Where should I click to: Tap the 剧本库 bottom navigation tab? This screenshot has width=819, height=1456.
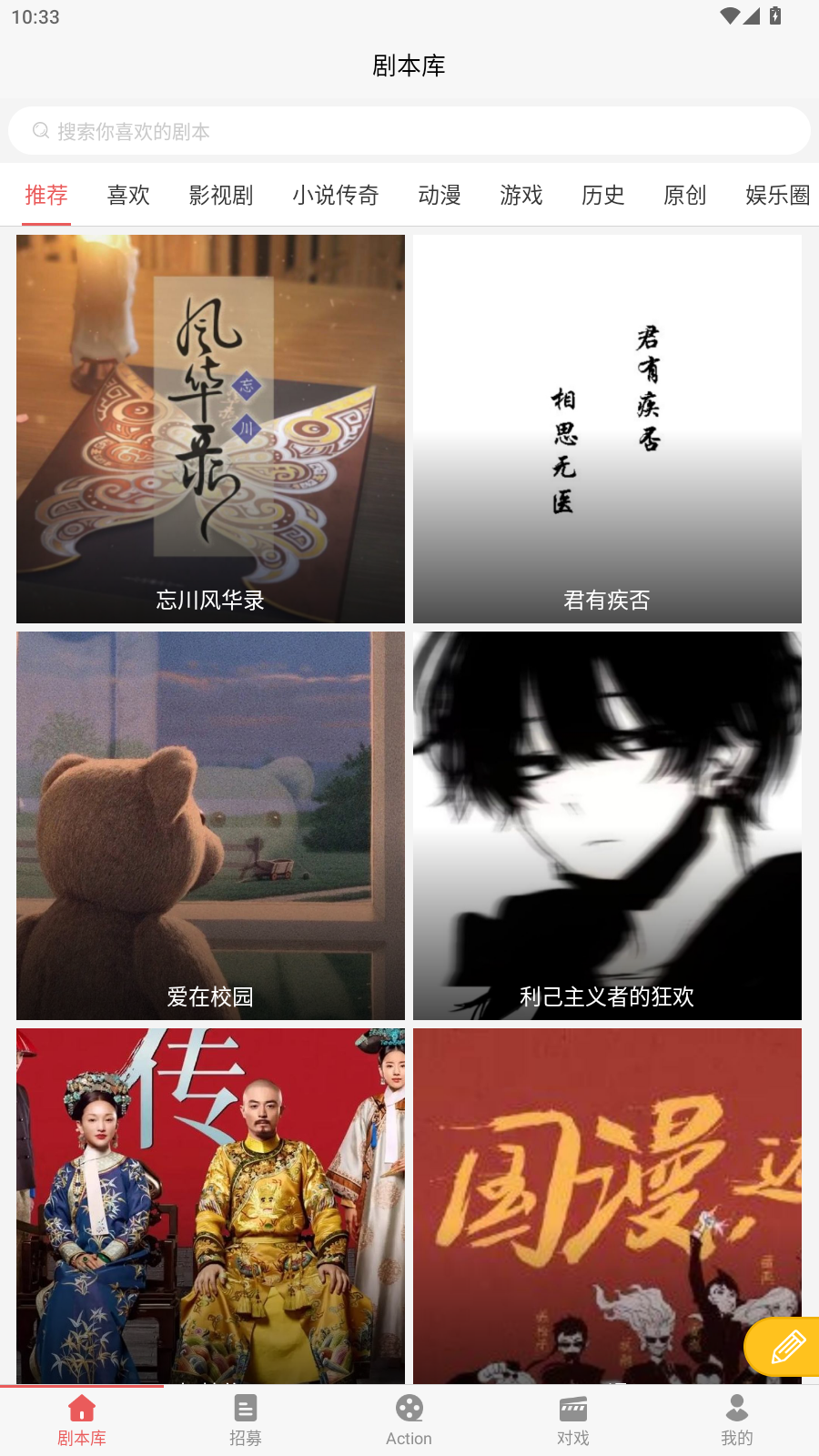82,1420
